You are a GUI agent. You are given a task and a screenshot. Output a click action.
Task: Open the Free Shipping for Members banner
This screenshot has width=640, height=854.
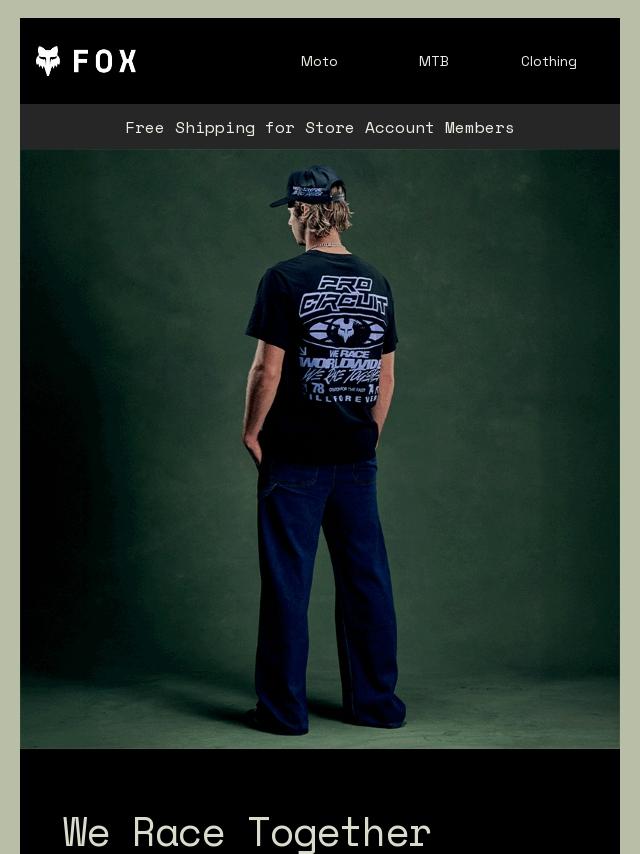pos(319,127)
